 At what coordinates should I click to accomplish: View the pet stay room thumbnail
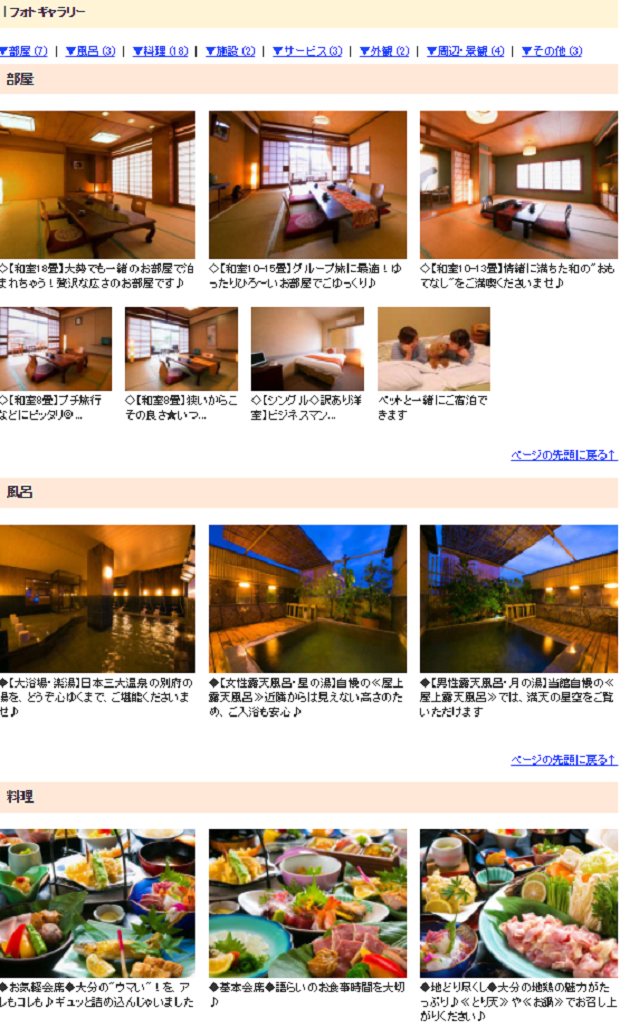[x=433, y=348]
